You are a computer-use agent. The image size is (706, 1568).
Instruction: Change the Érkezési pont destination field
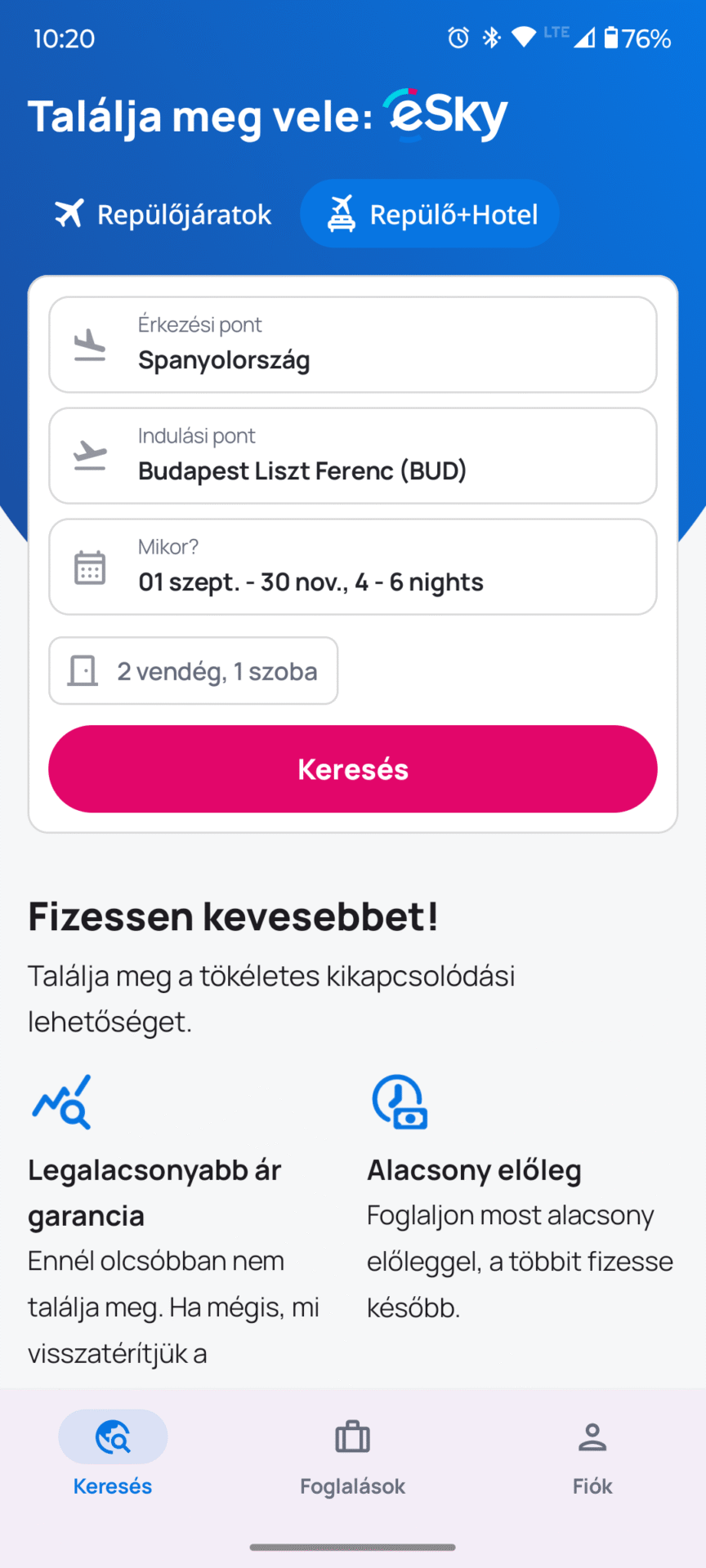pyautogui.click(x=353, y=345)
